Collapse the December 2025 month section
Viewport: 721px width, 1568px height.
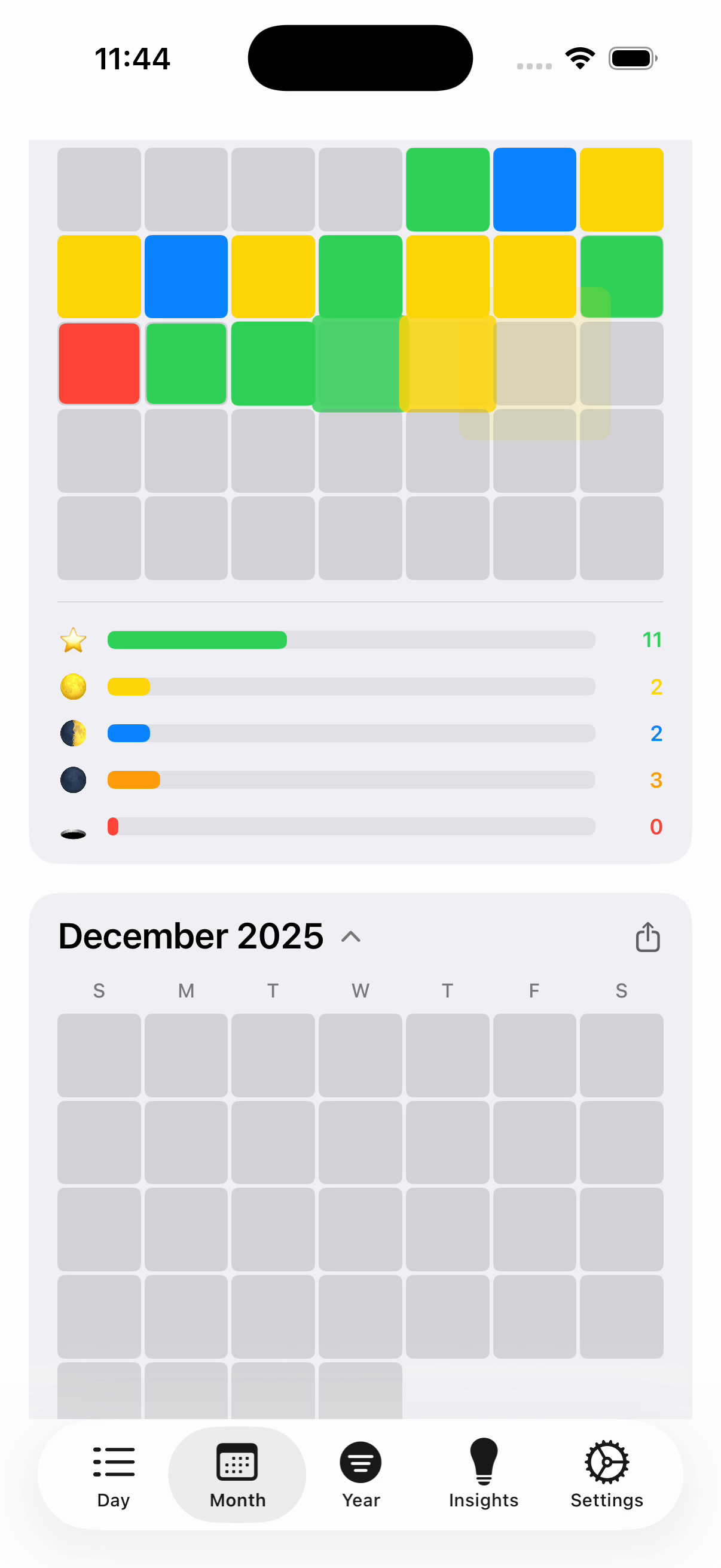point(351,936)
